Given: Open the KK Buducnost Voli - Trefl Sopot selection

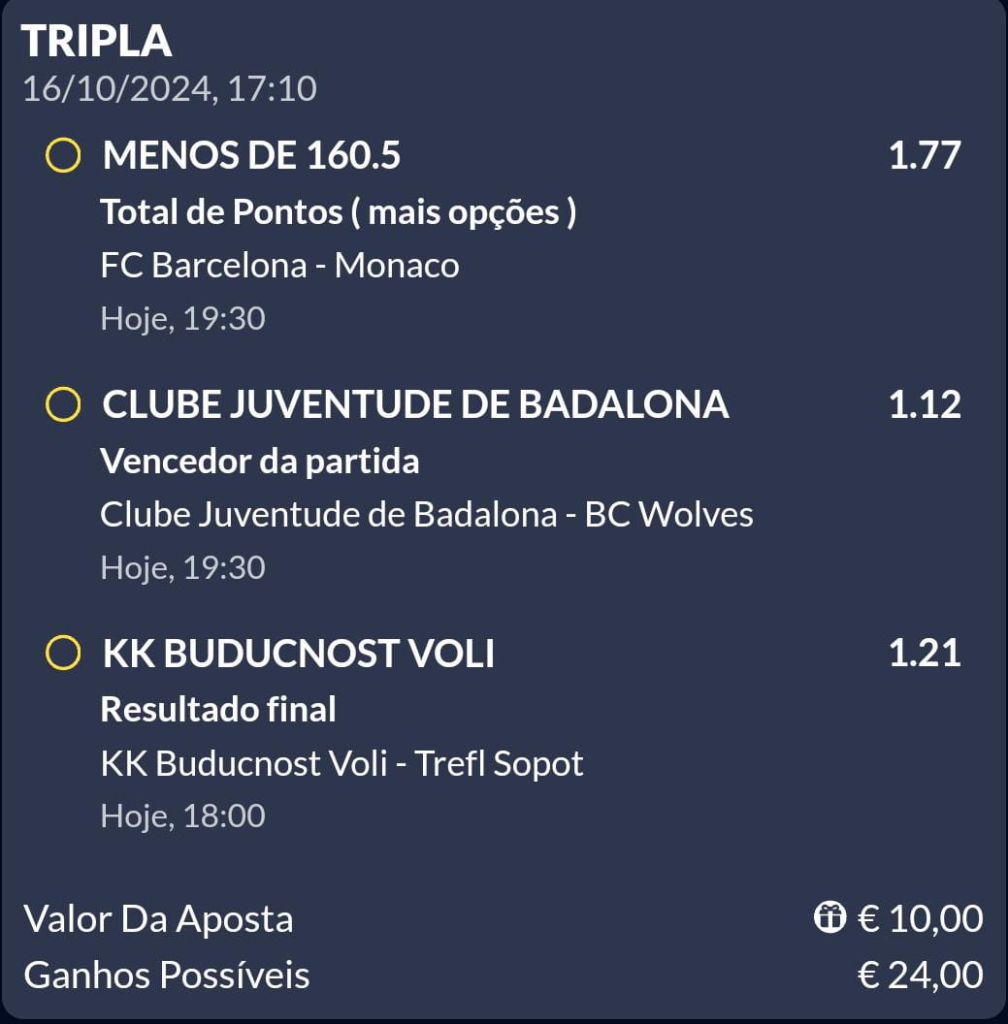Looking at the screenshot, I should 341,763.
